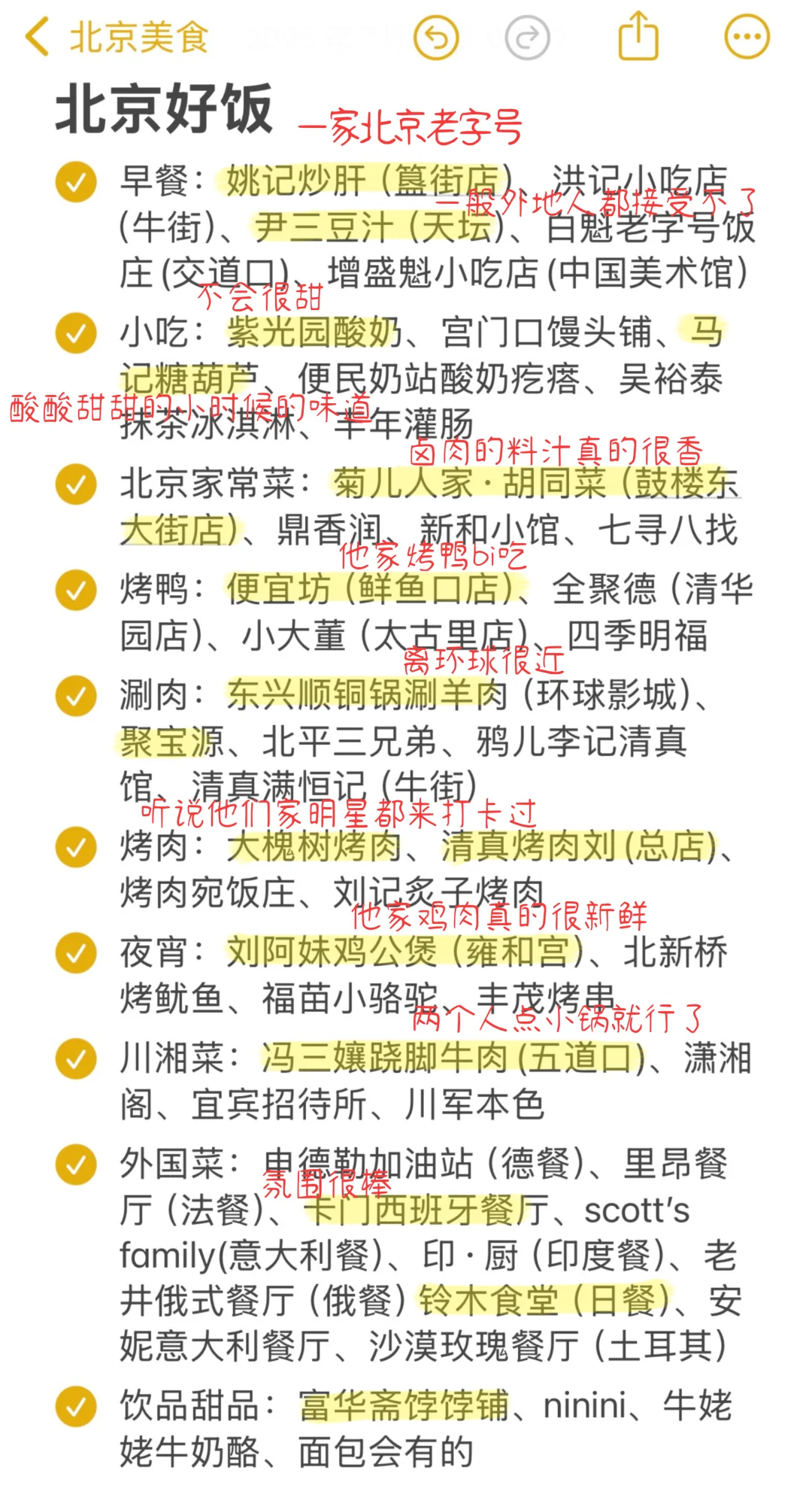
Task: Toggle the 夜宵 checklist circle
Action: point(76,953)
